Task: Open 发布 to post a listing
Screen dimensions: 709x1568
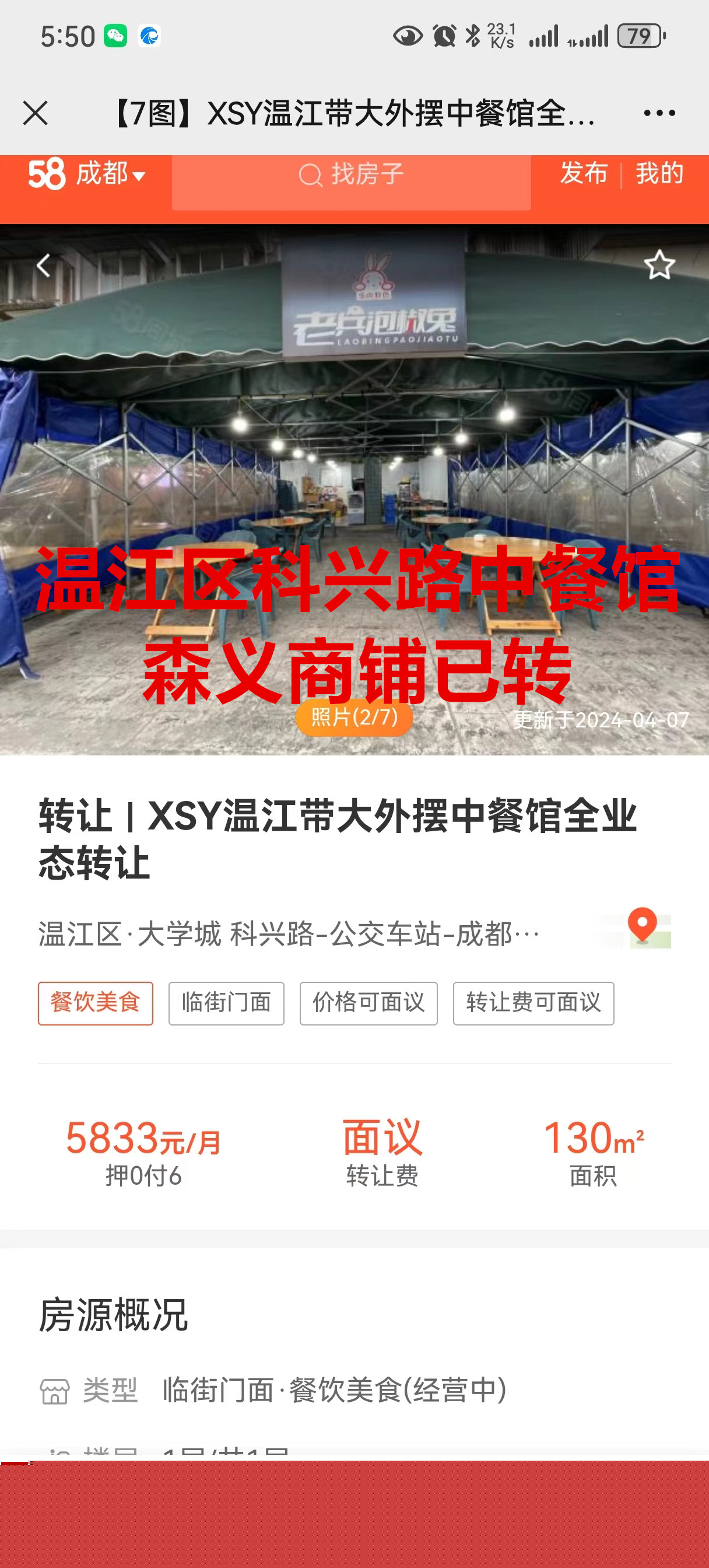Action: pyautogui.click(x=583, y=173)
